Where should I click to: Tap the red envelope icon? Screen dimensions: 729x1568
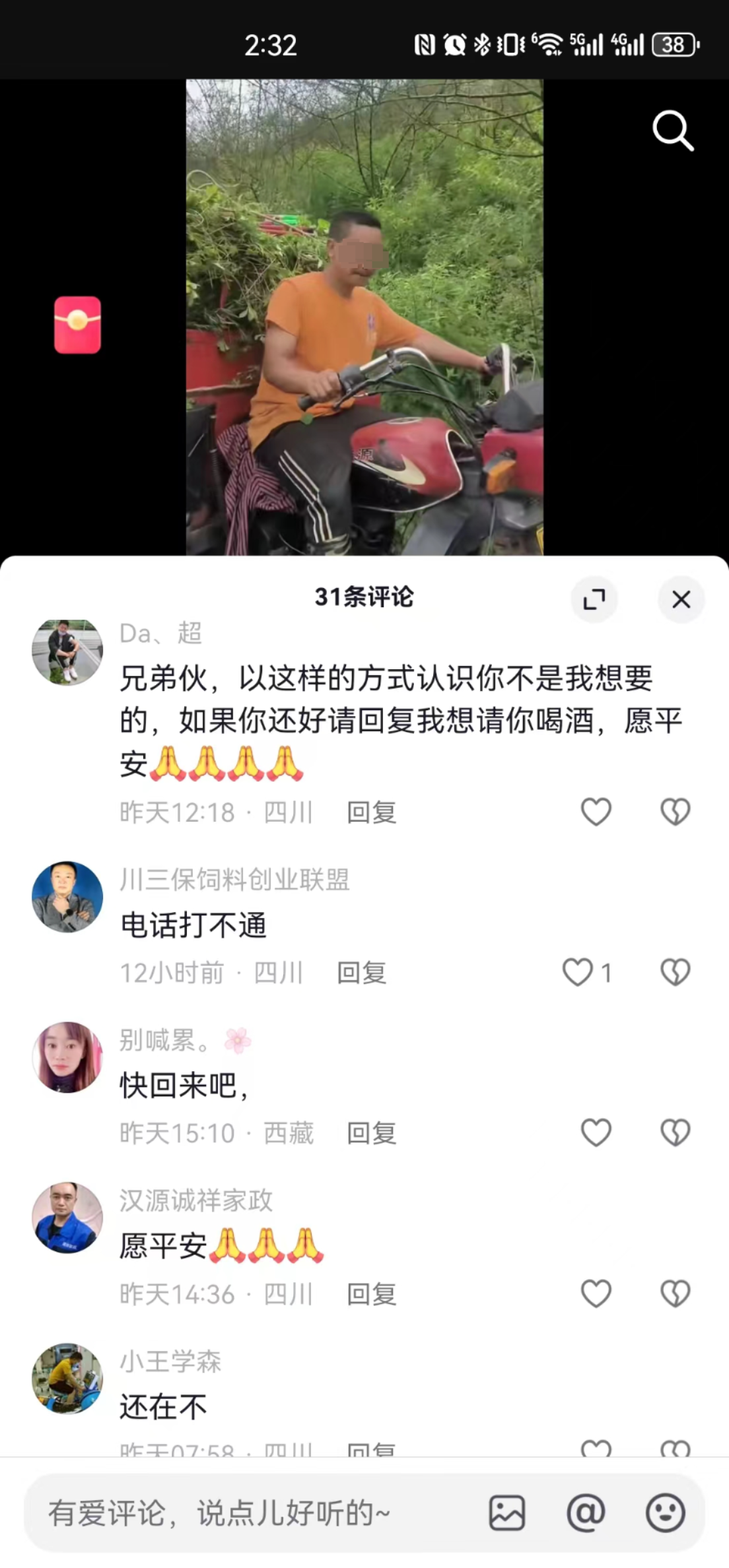pos(77,325)
